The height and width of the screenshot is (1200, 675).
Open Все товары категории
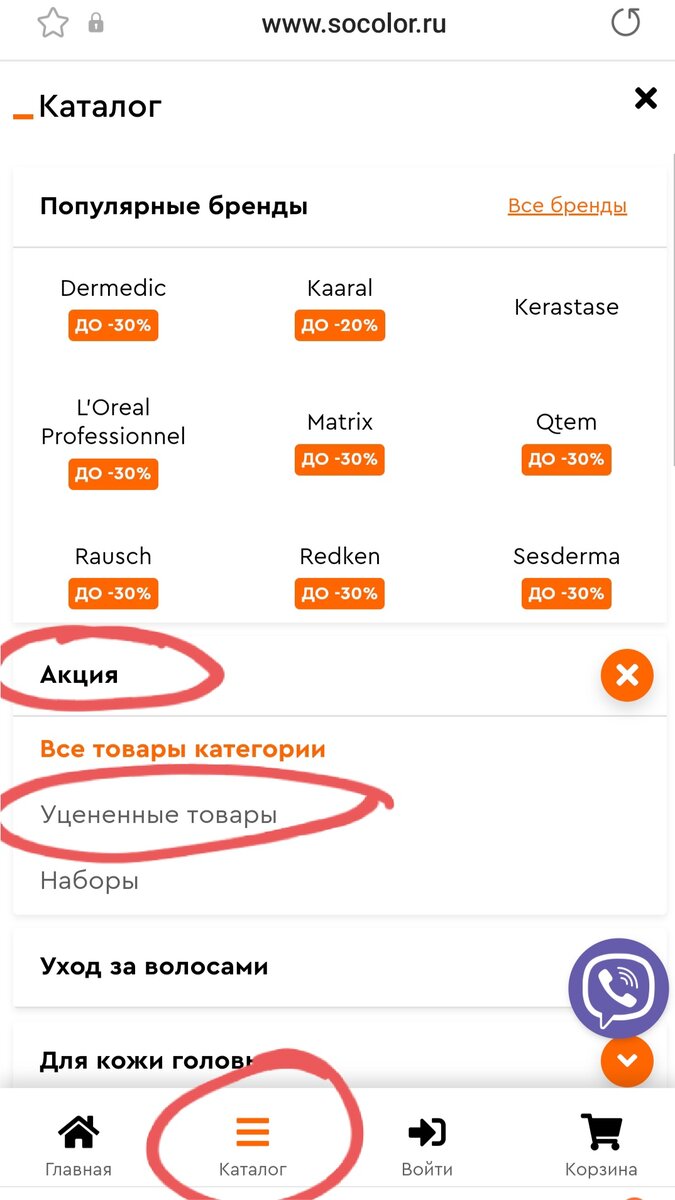[183, 749]
